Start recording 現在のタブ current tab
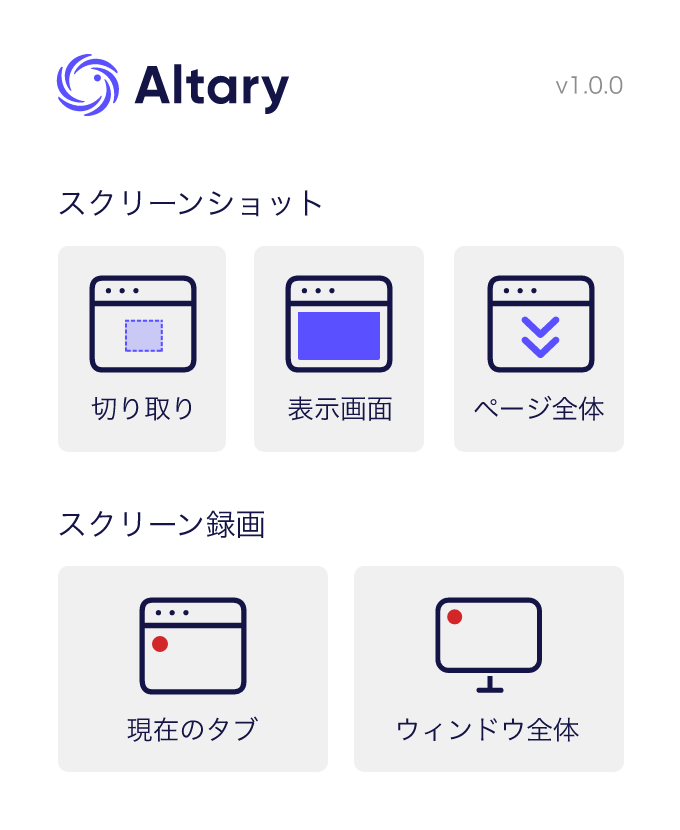Image resolution: width=680 pixels, height=830 pixels. (x=193, y=668)
